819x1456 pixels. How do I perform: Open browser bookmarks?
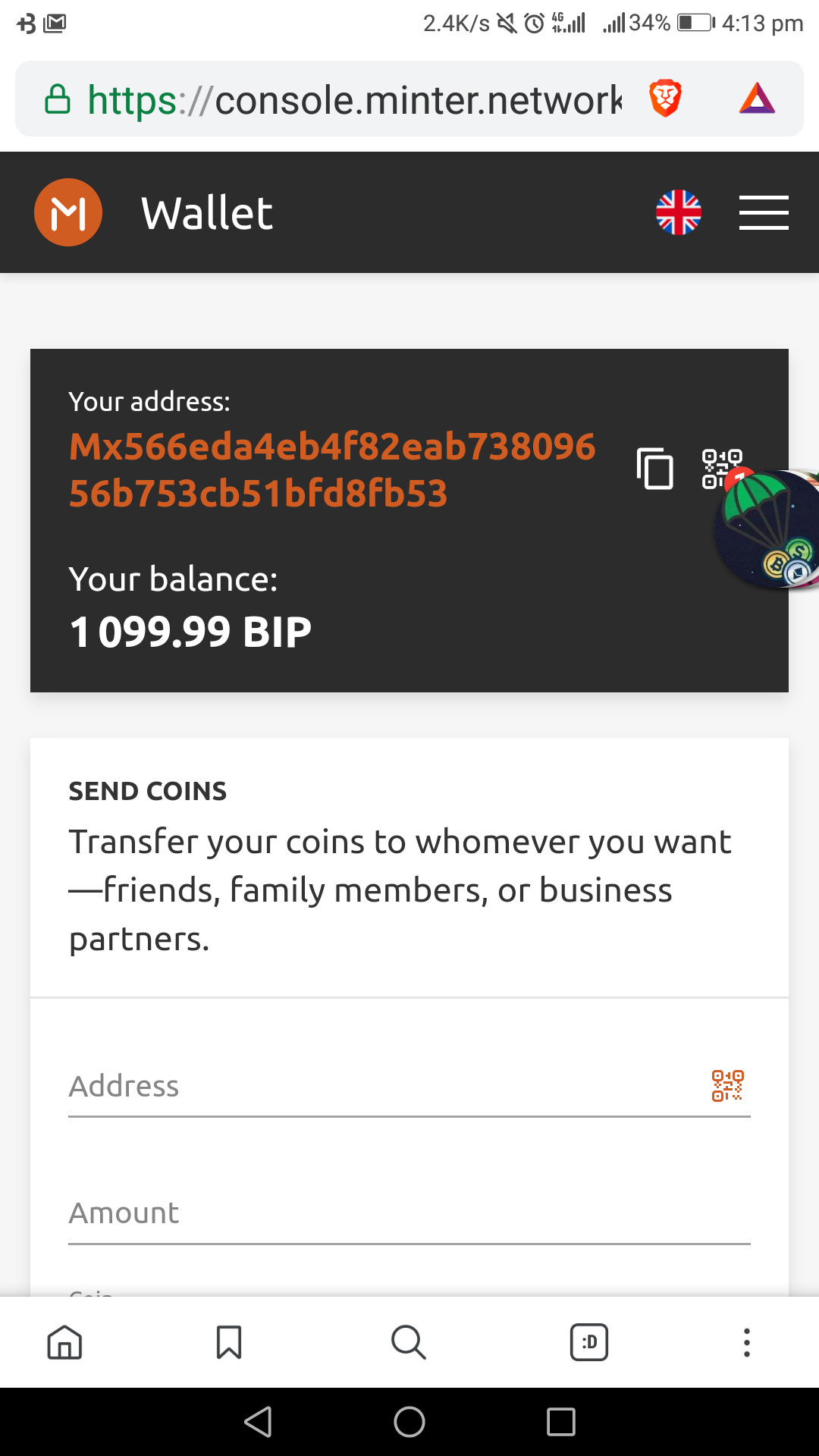[x=228, y=1342]
